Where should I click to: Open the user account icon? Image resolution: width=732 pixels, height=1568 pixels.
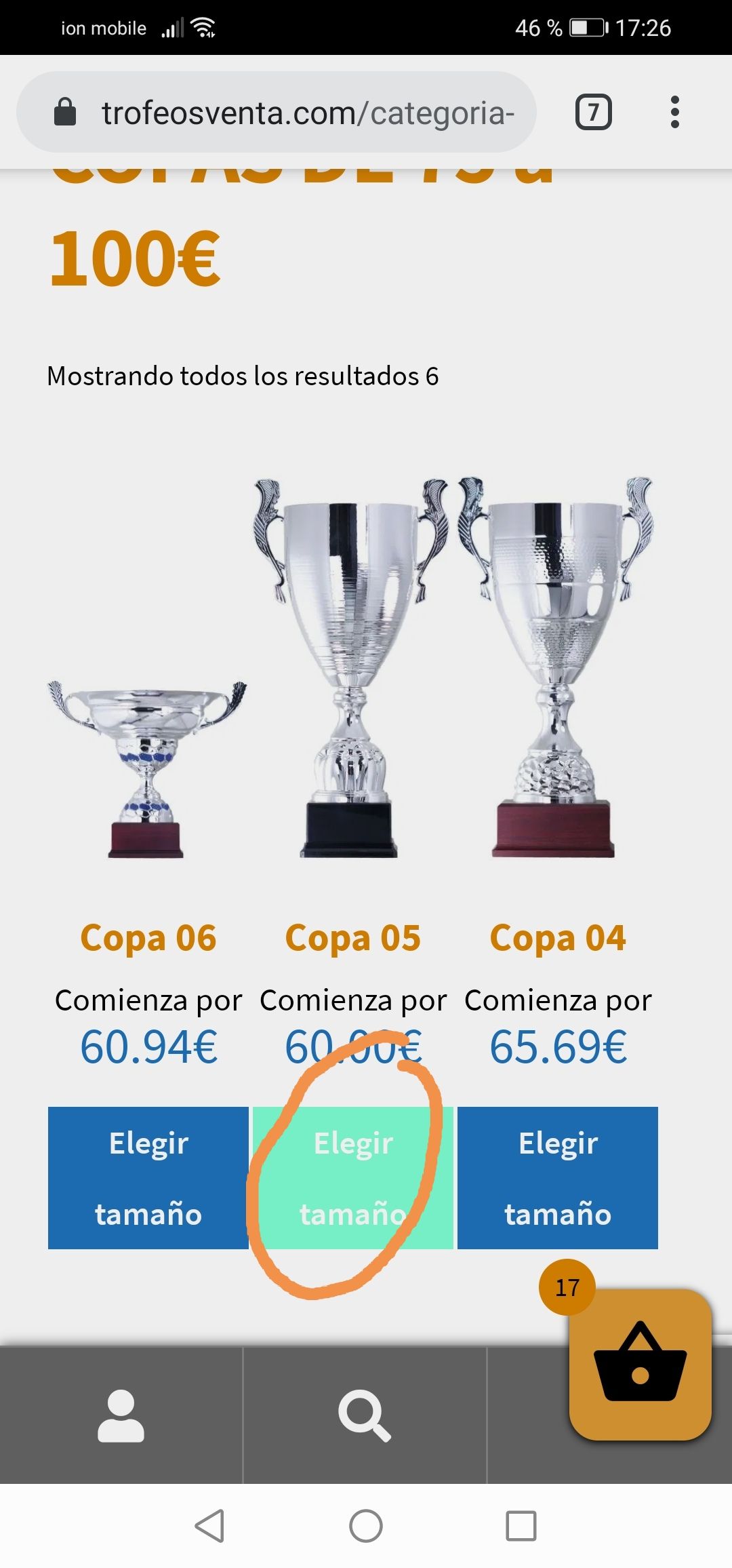point(121,1415)
